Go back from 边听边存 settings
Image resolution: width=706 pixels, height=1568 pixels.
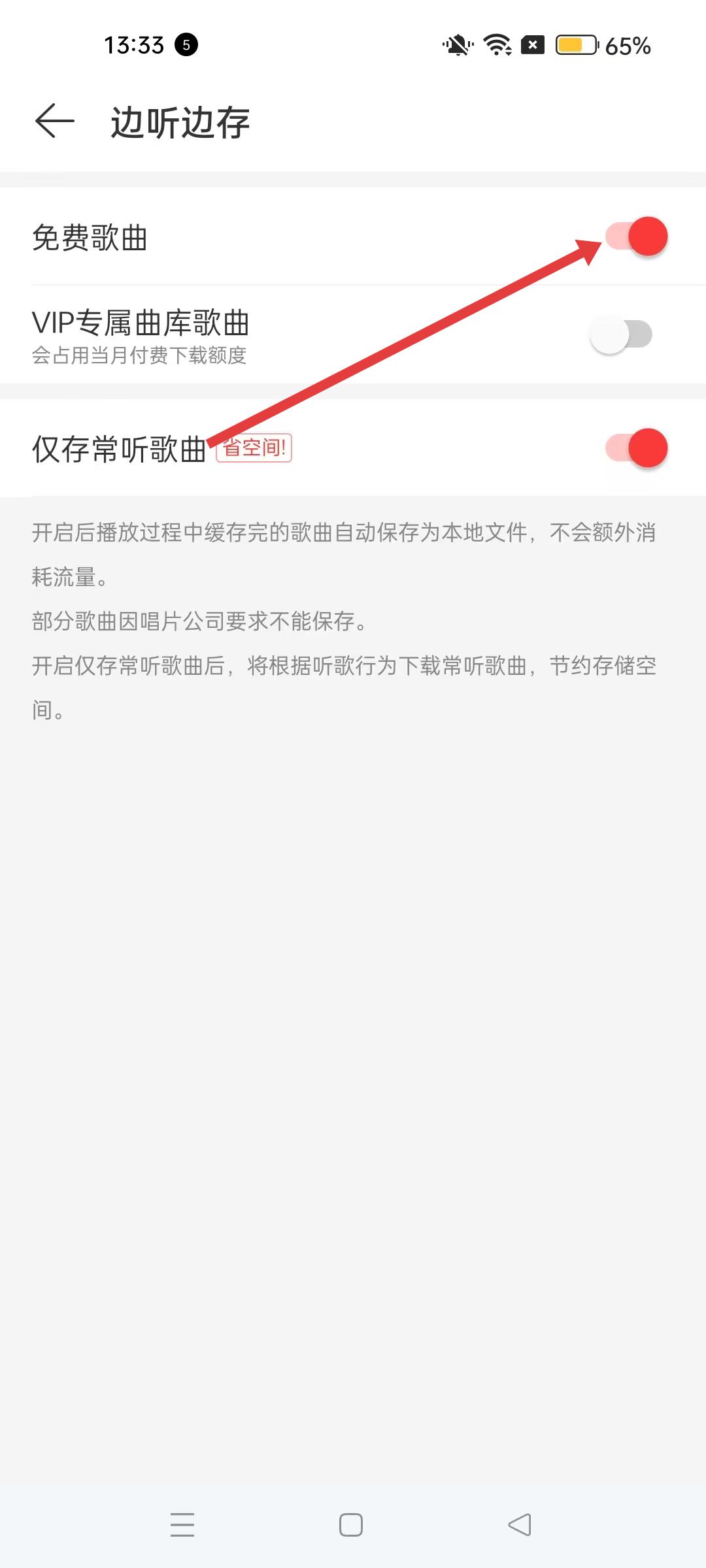pyautogui.click(x=54, y=122)
